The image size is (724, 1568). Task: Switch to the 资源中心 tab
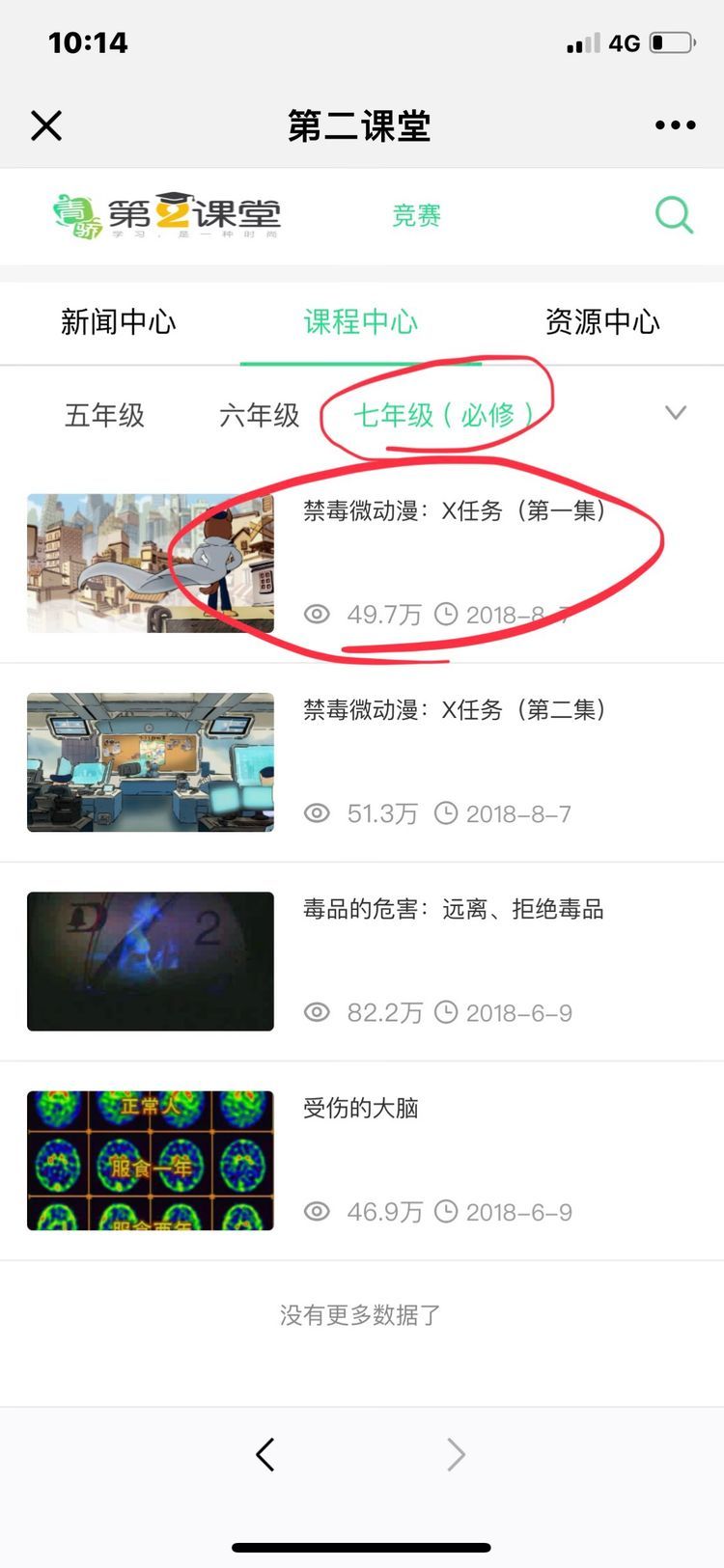602,322
